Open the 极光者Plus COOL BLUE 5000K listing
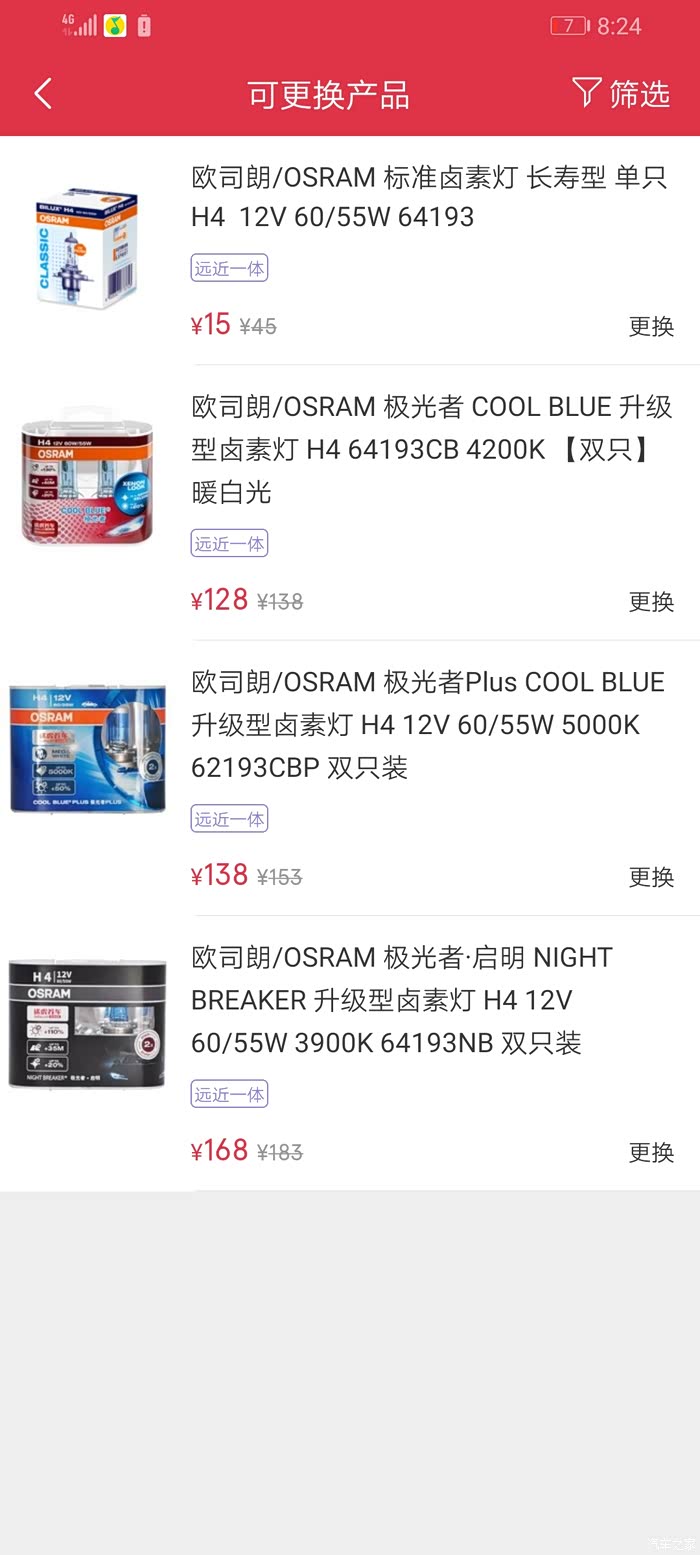 pos(428,724)
